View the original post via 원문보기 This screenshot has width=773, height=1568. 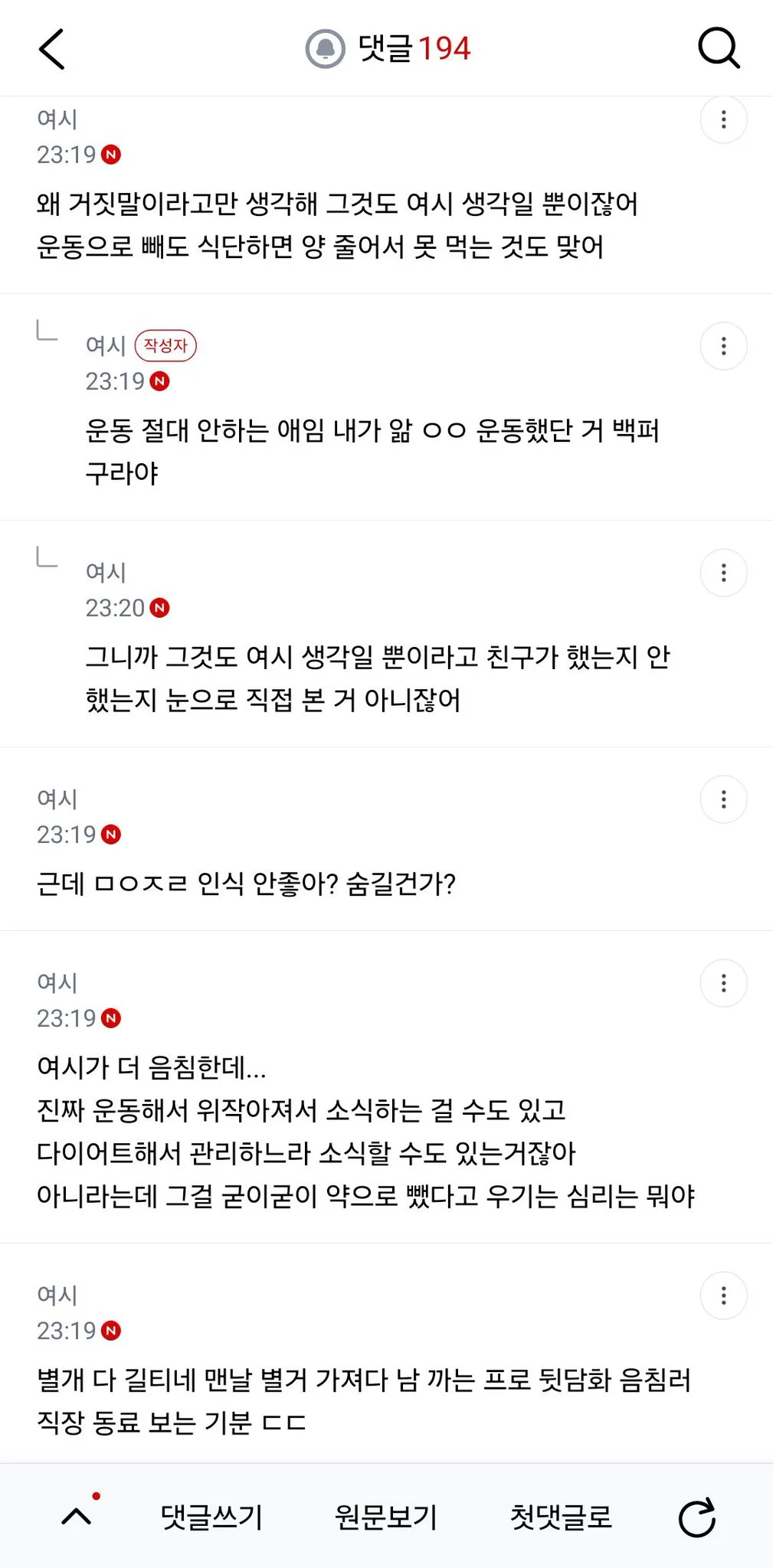point(386,1517)
